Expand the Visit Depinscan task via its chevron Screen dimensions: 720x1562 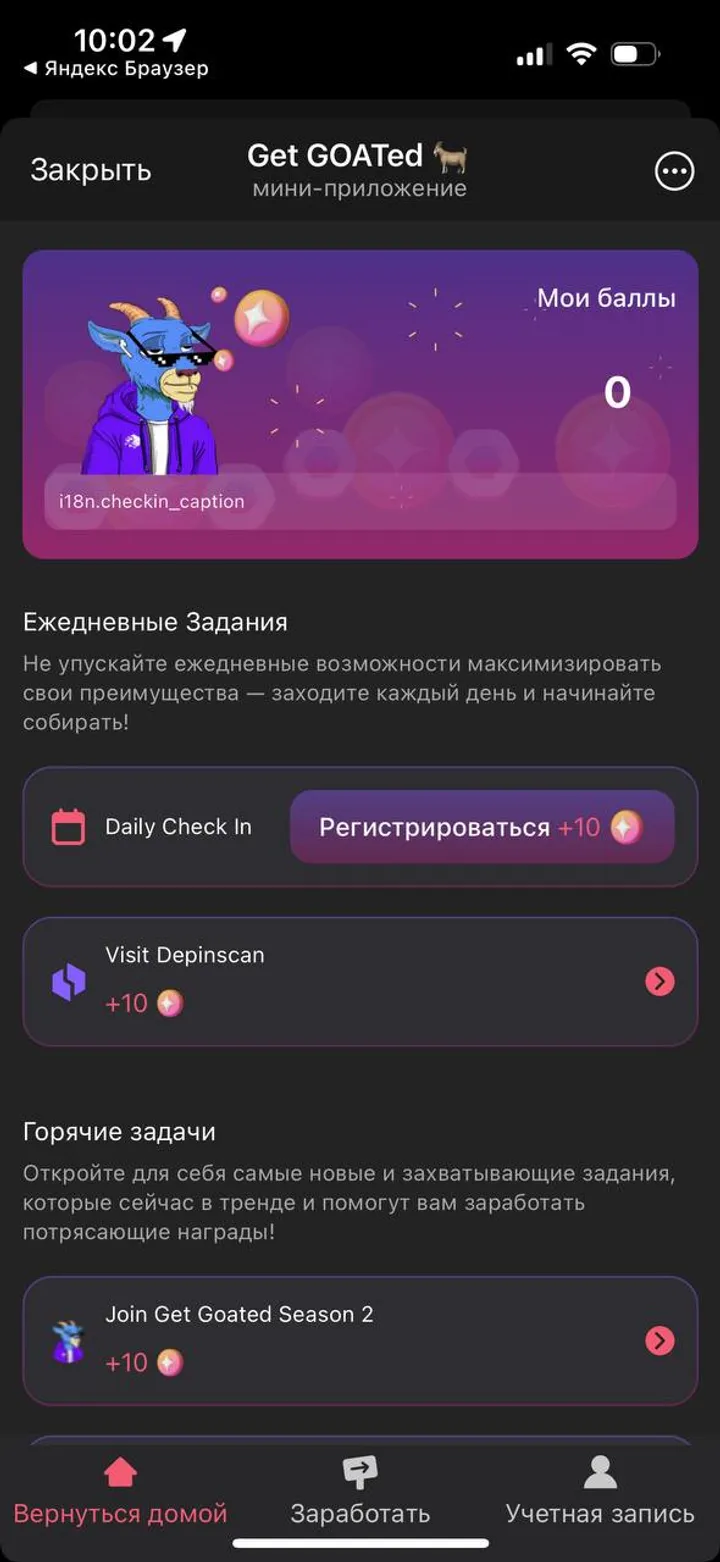pyautogui.click(x=658, y=981)
